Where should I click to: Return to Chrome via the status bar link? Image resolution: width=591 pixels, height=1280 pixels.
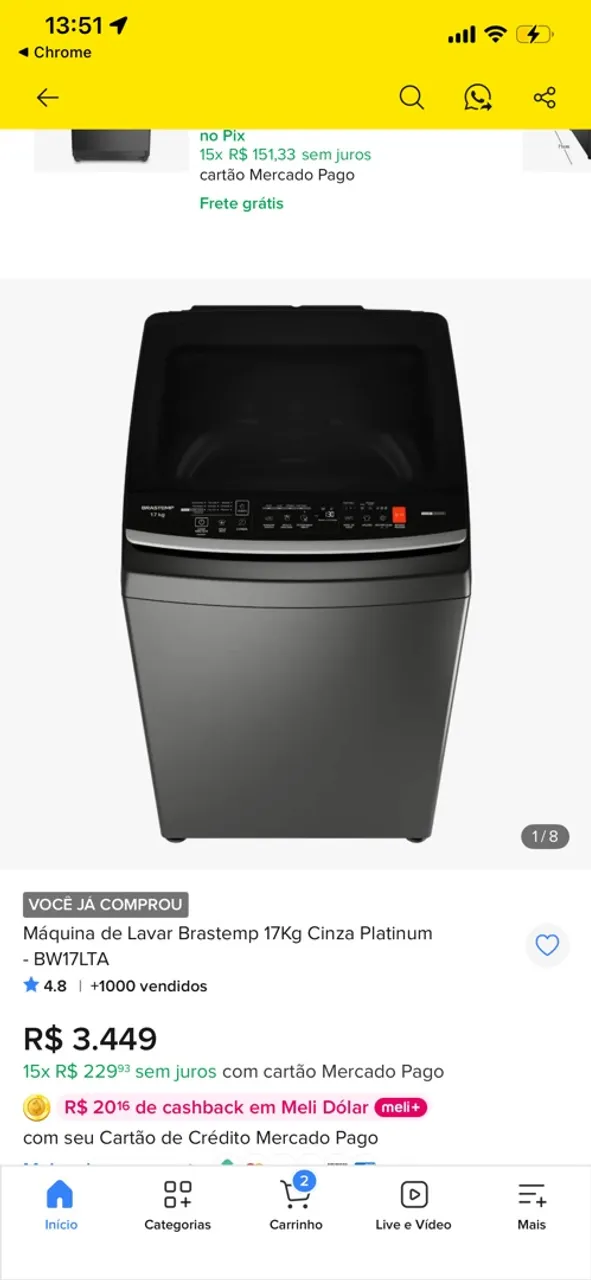click(55, 52)
